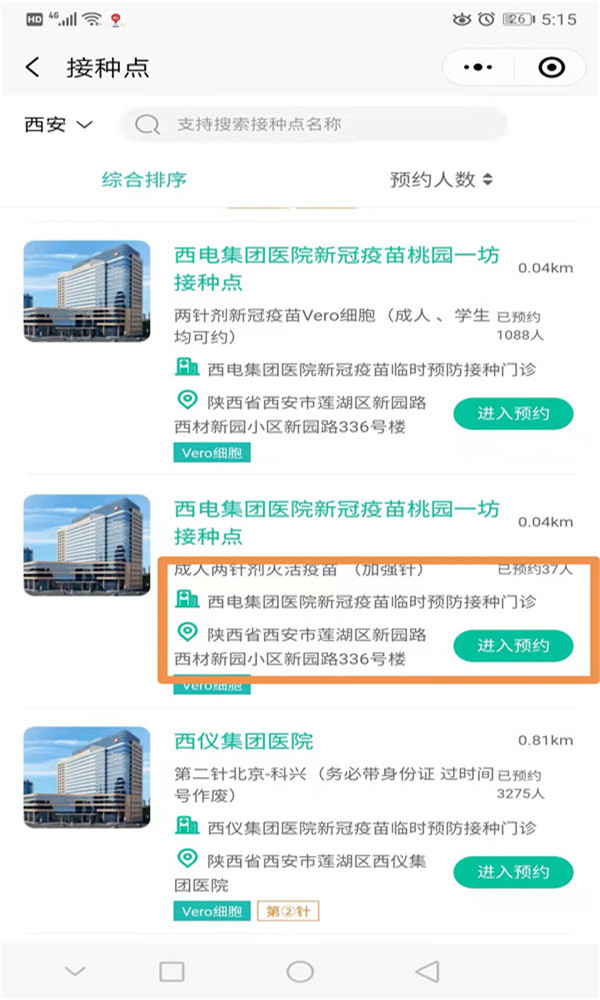Go back from the 接种点 page
Viewport: 600px width, 1000px height.
coord(33,67)
